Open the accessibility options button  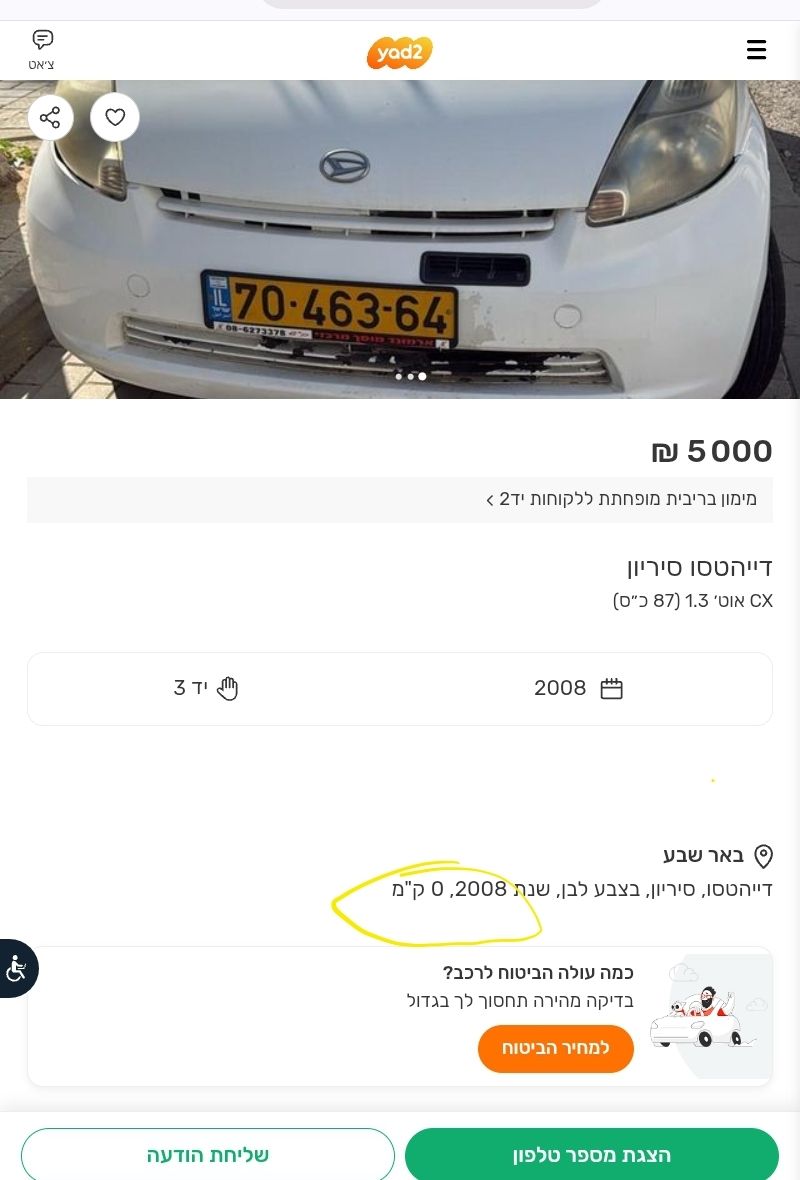click(17, 968)
